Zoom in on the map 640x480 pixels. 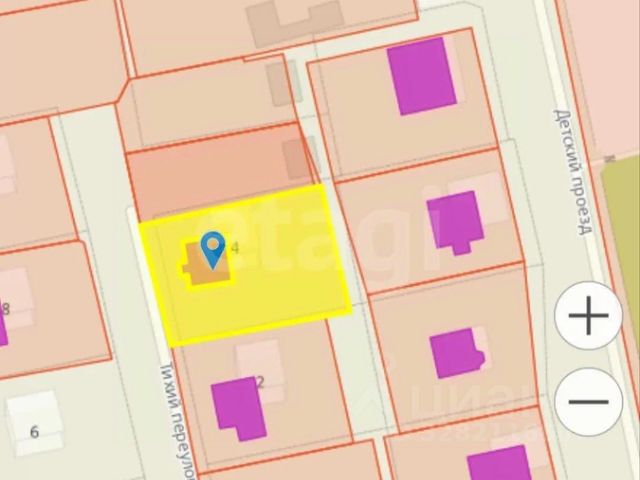pyautogui.click(x=589, y=316)
